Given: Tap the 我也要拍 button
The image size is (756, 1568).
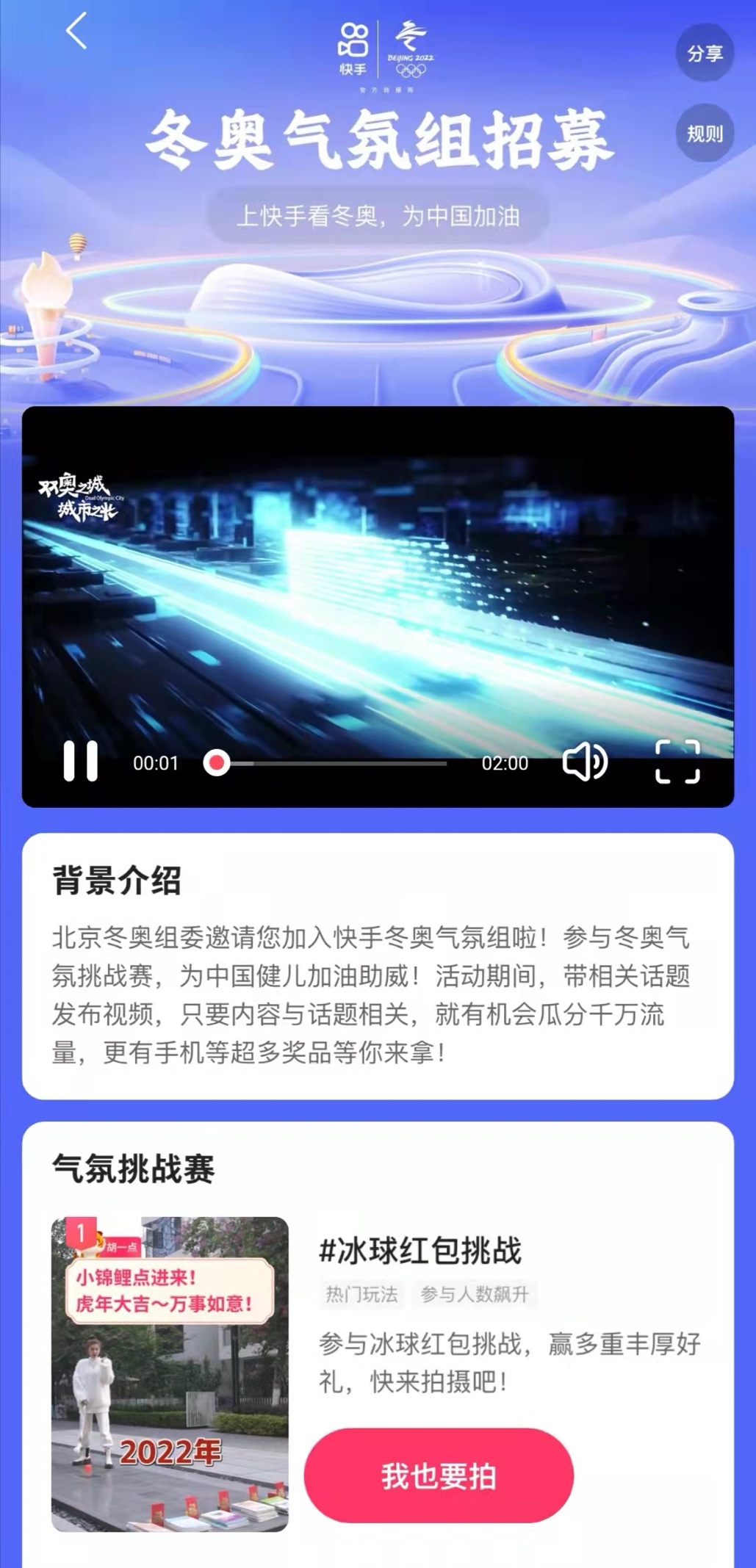Looking at the screenshot, I should coord(439,1475).
